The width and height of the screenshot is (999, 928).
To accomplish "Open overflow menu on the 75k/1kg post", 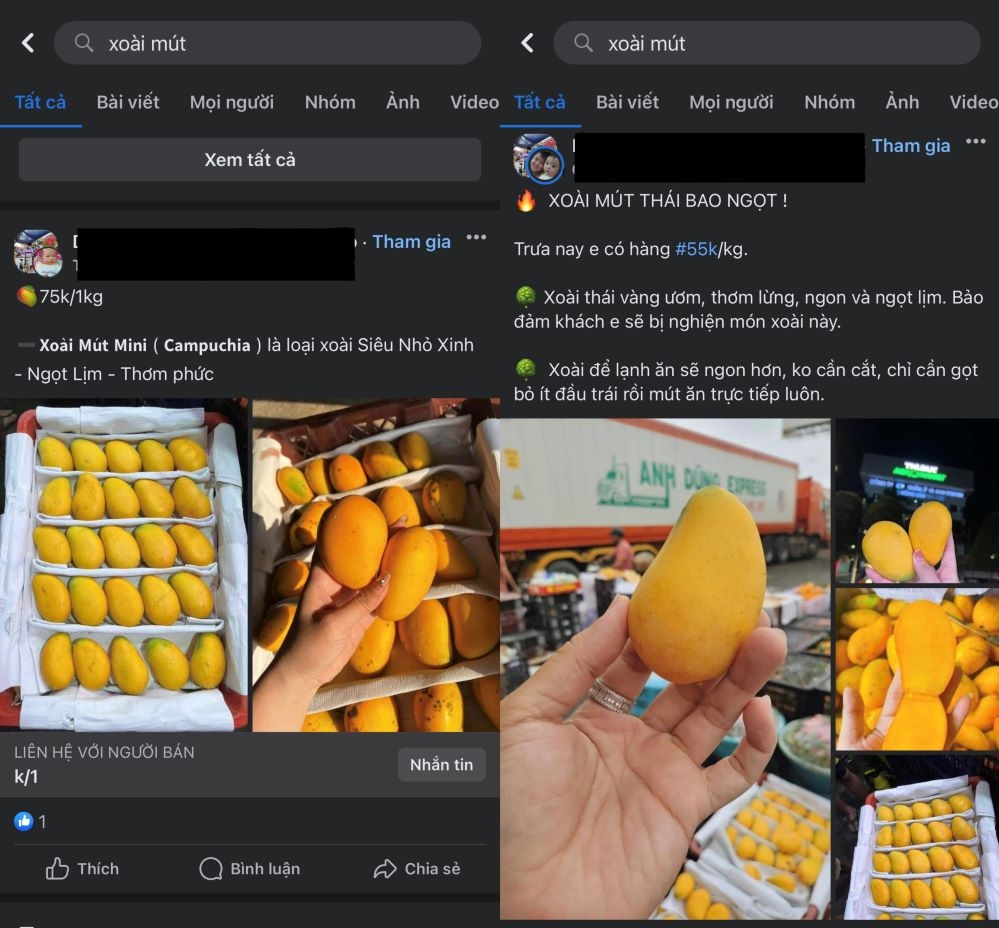I will [476, 238].
